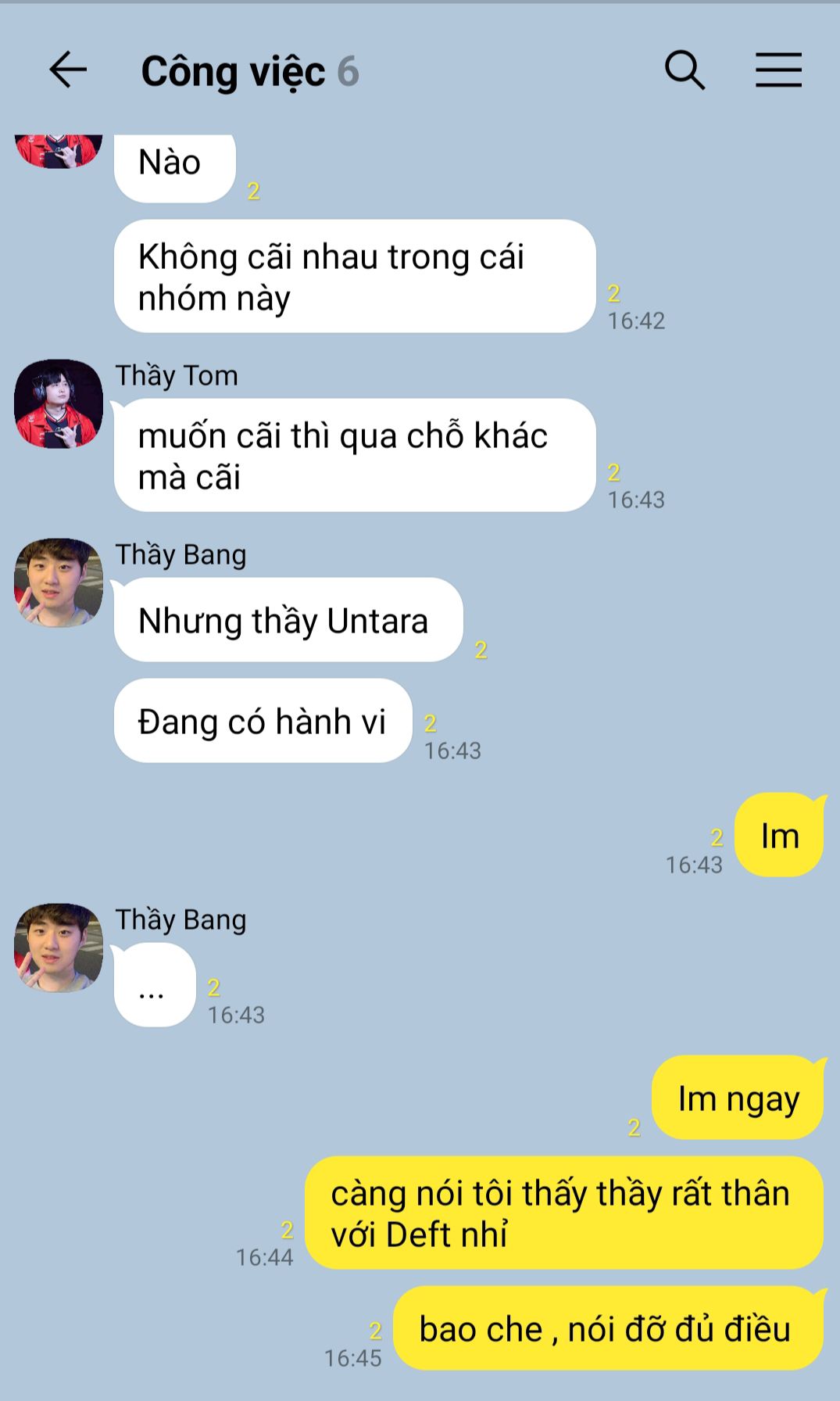
Task: Search within this chat conversation
Action: (685, 70)
